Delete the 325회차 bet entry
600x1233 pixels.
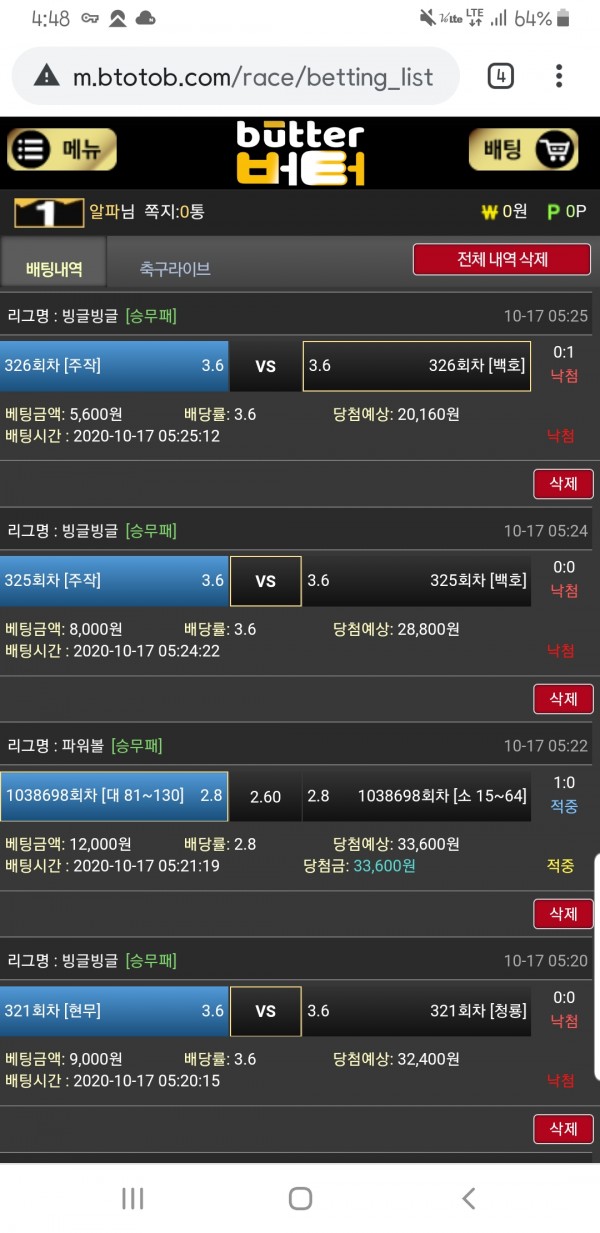(x=563, y=699)
